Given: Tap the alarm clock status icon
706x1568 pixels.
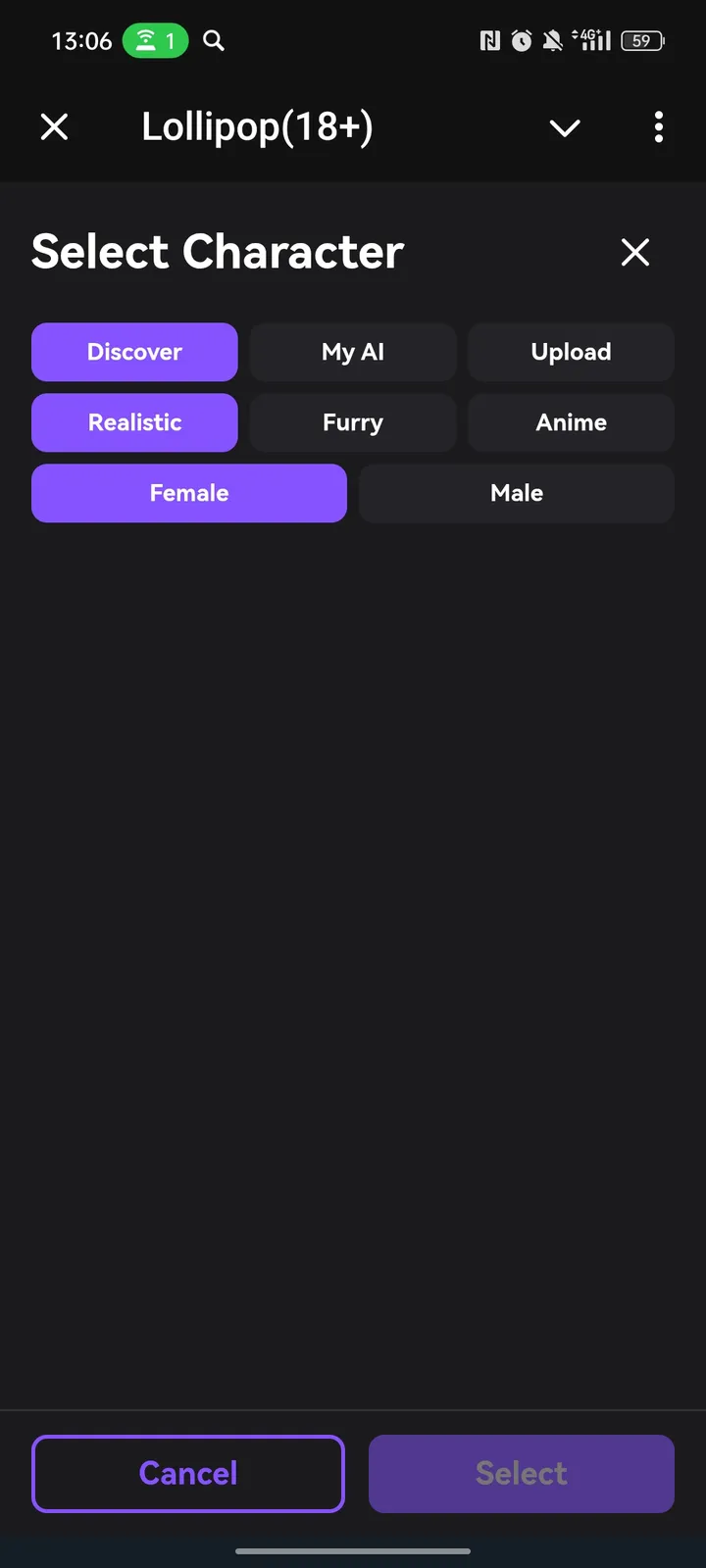Looking at the screenshot, I should click(x=521, y=40).
